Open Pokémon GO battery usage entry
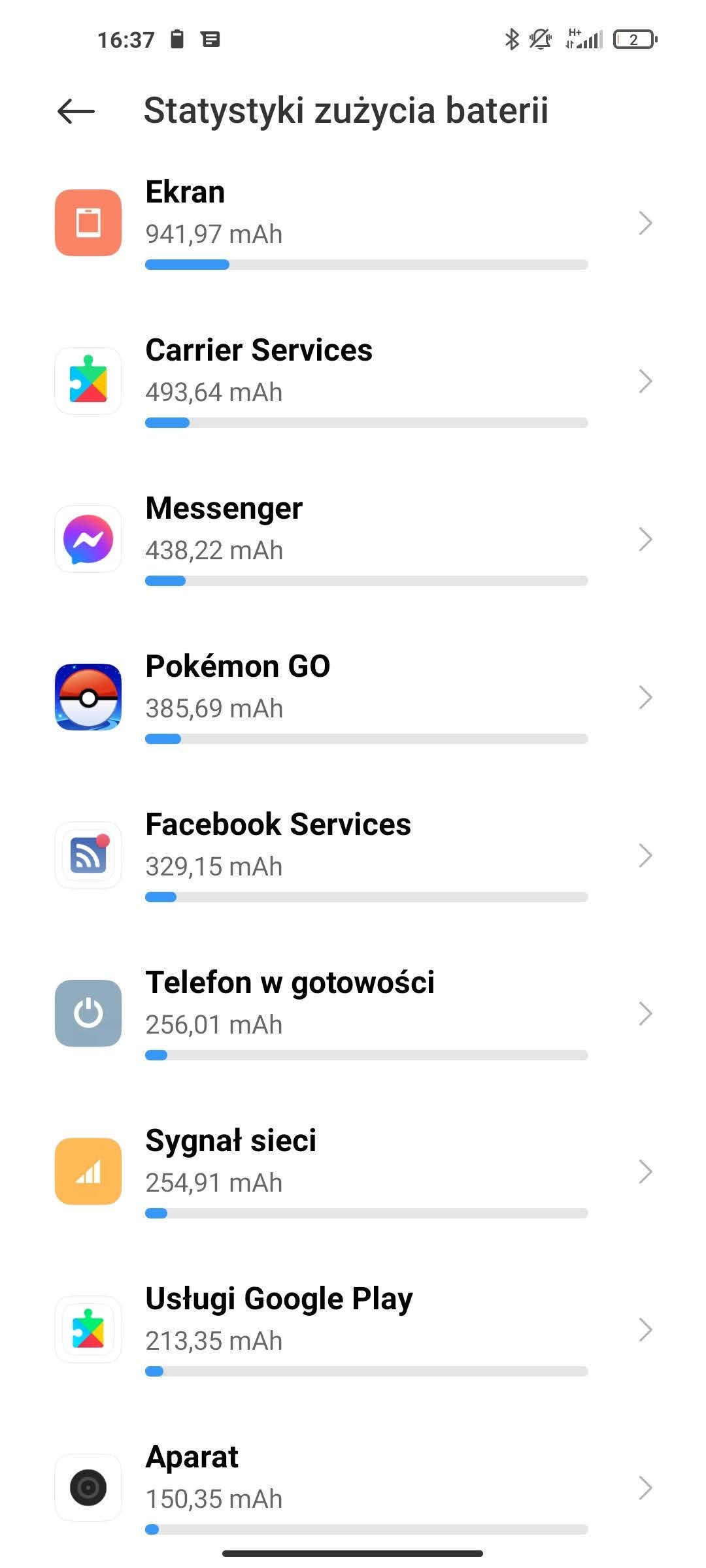Screen dimensions: 706x1568 point(353,698)
